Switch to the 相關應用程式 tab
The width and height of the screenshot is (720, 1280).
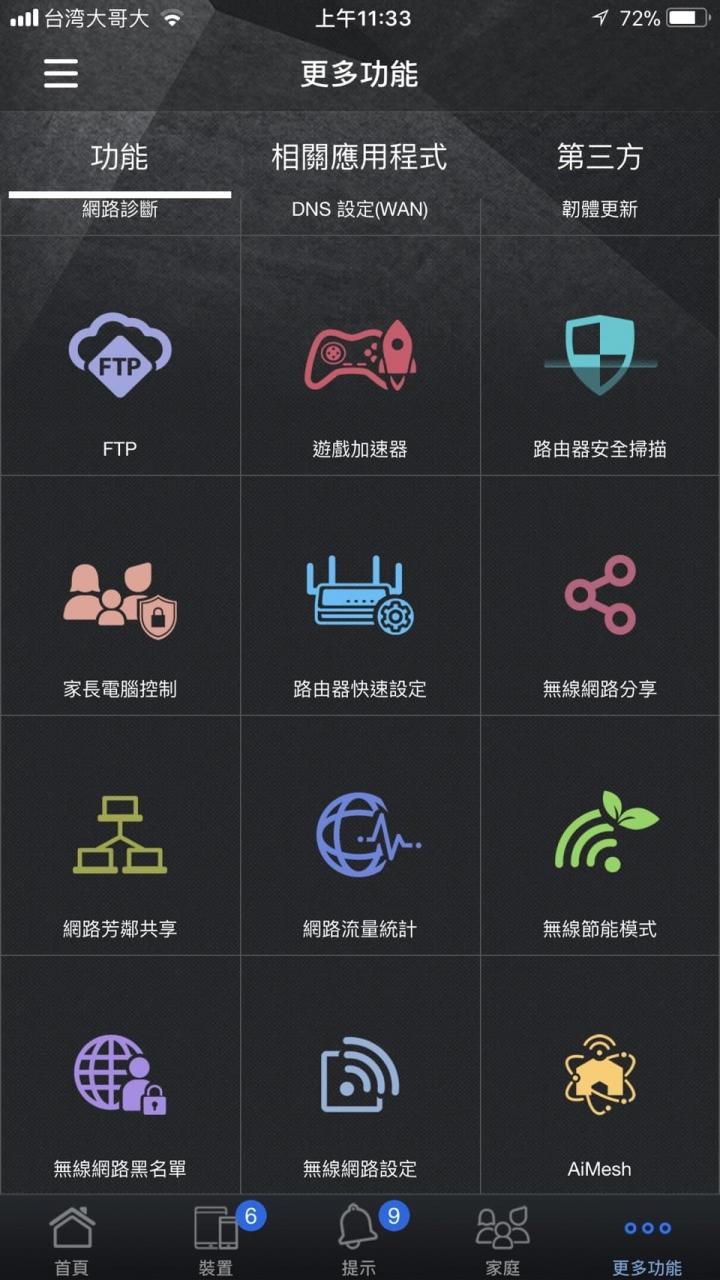(x=359, y=157)
